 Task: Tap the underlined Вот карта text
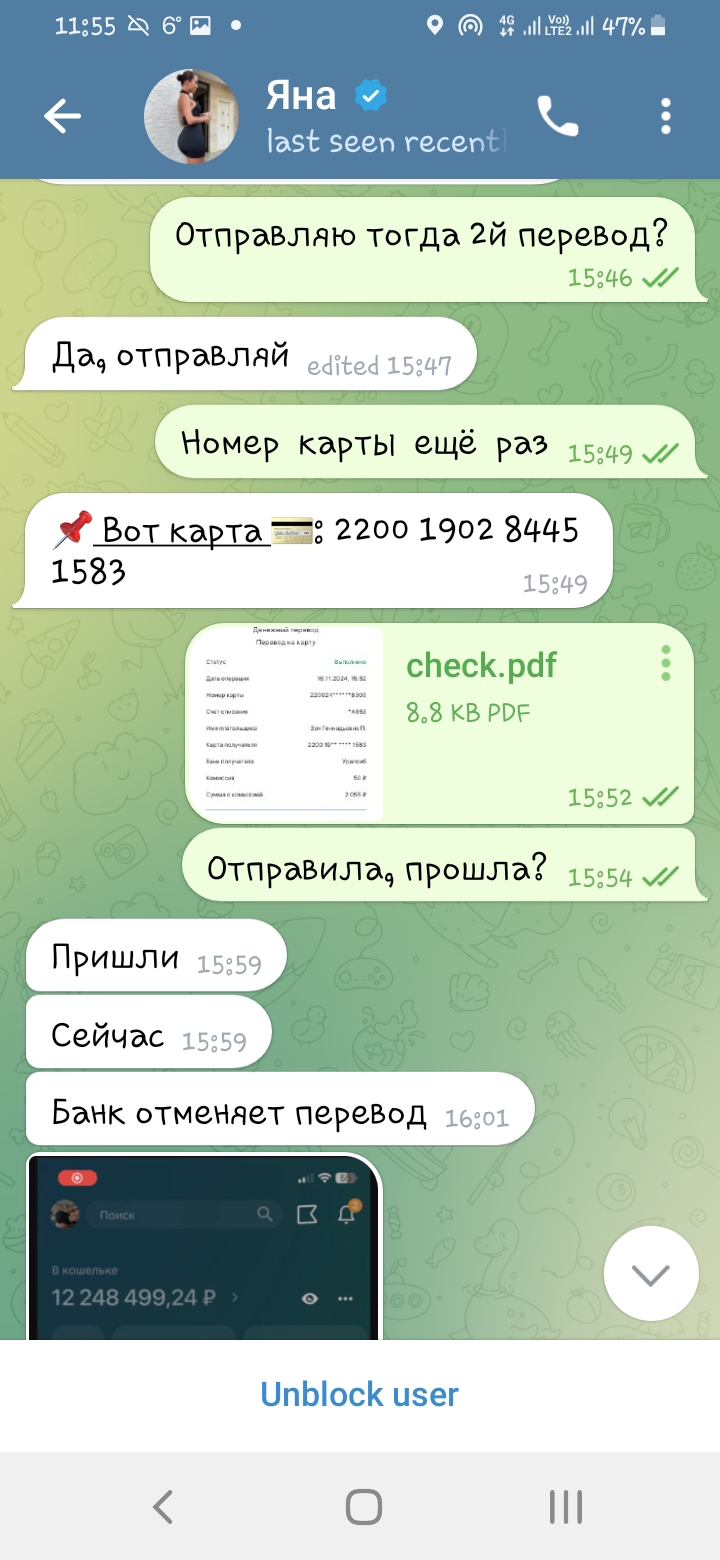[x=182, y=530]
